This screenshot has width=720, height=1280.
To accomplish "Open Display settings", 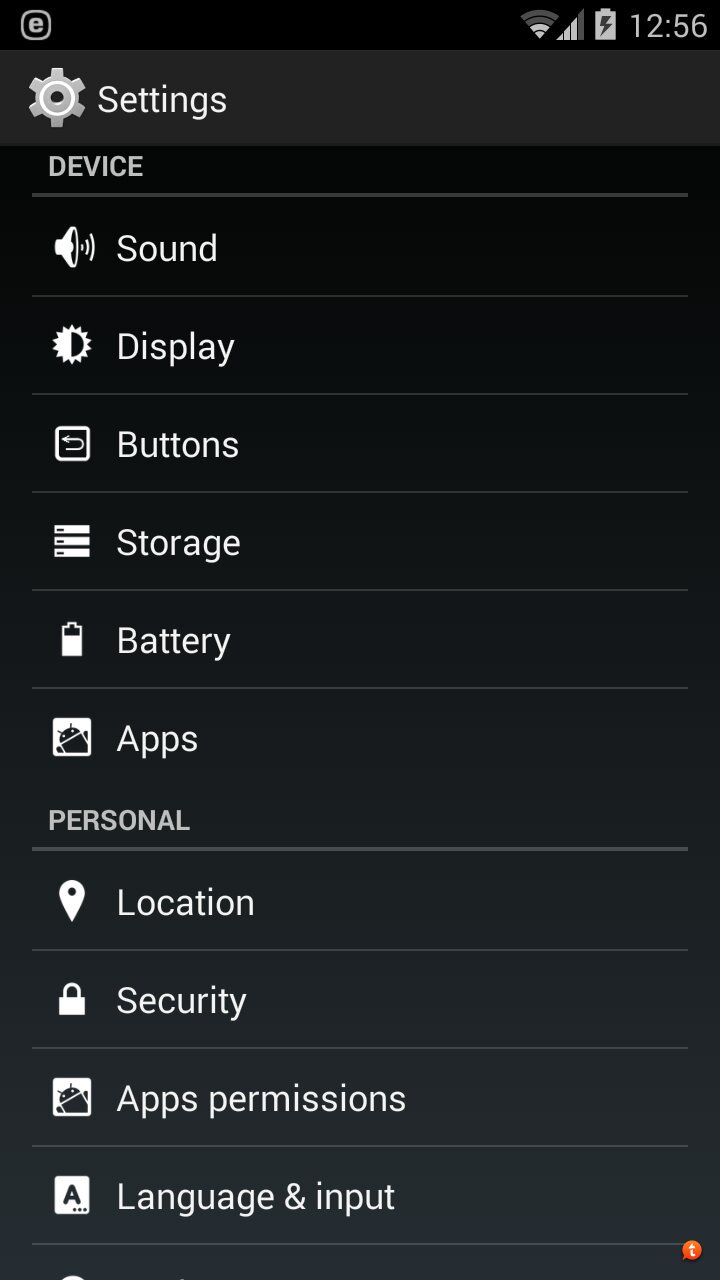I will (x=360, y=346).
